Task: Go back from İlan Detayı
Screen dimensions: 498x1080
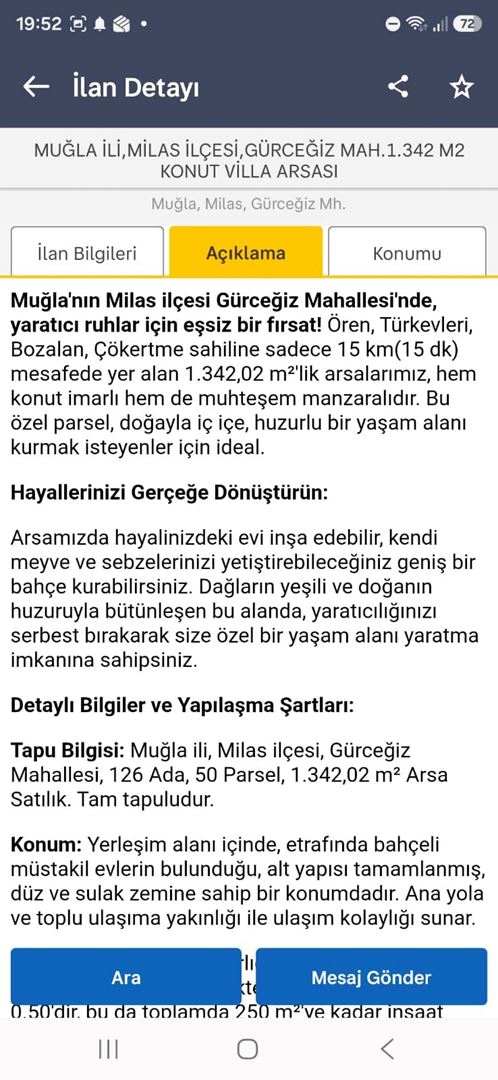Action: click(x=36, y=87)
